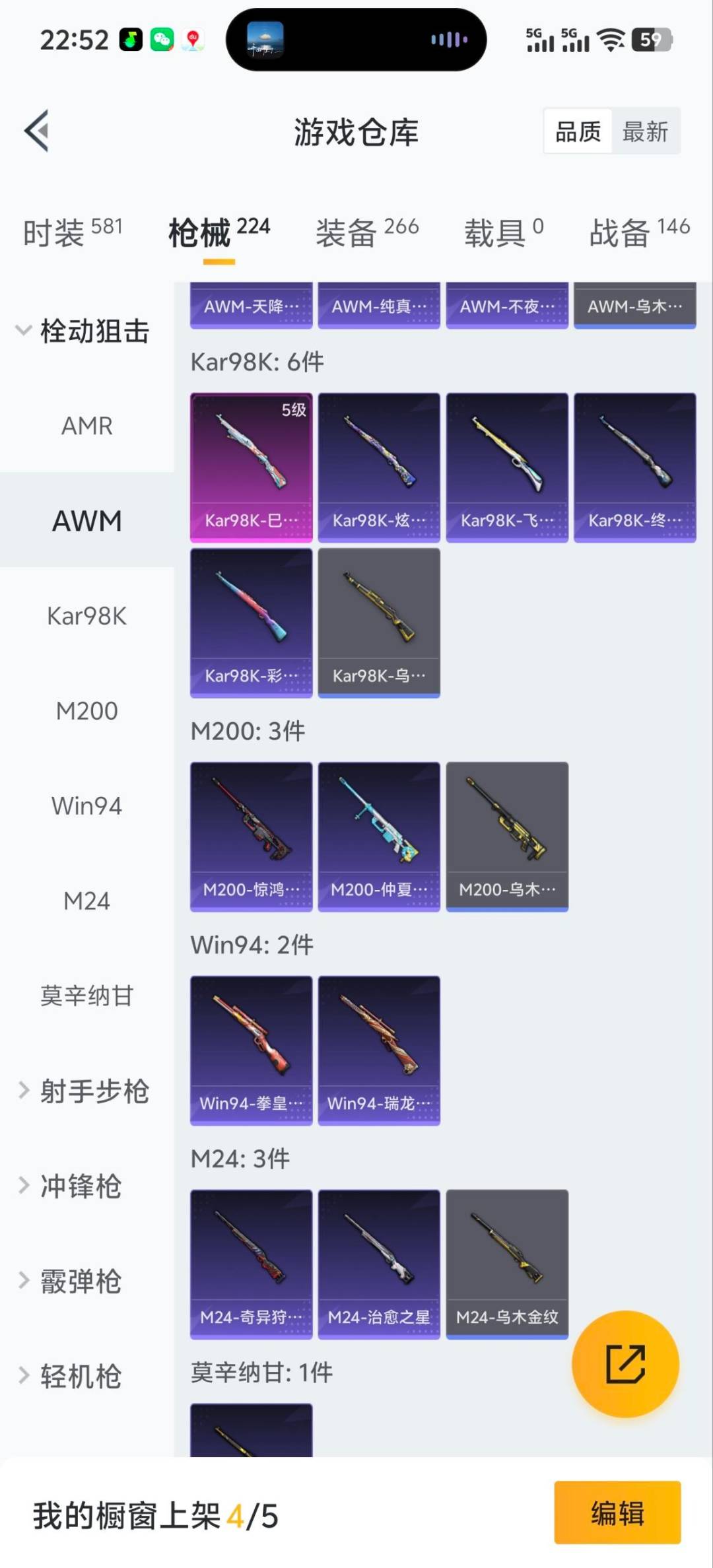Viewport: 713px width, 1568px height.
Task: Tap the back arrow to exit 游戏仓库
Action: point(38,130)
